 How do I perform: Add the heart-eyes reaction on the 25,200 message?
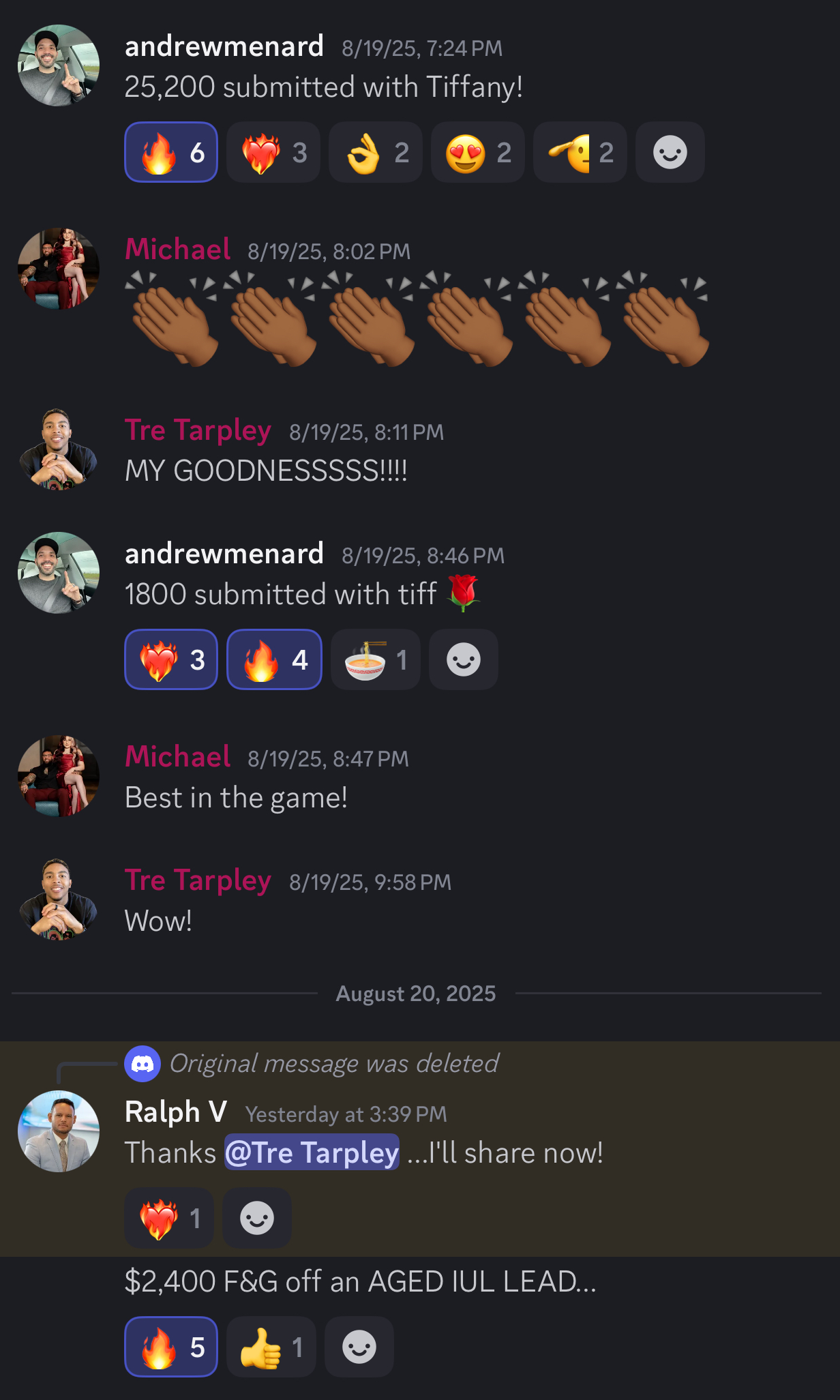click(477, 152)
